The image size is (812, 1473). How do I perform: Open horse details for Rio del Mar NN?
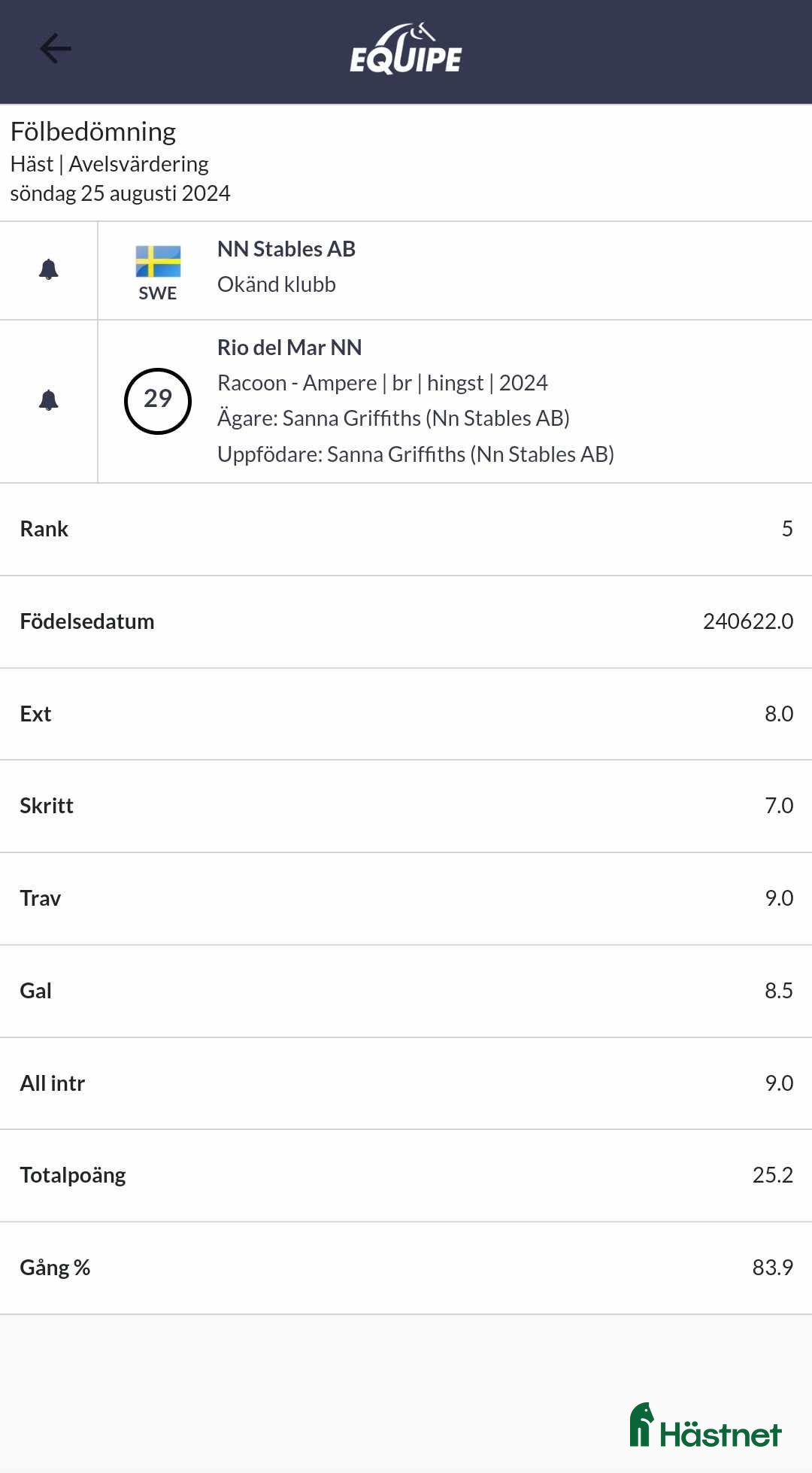point(454,400)
